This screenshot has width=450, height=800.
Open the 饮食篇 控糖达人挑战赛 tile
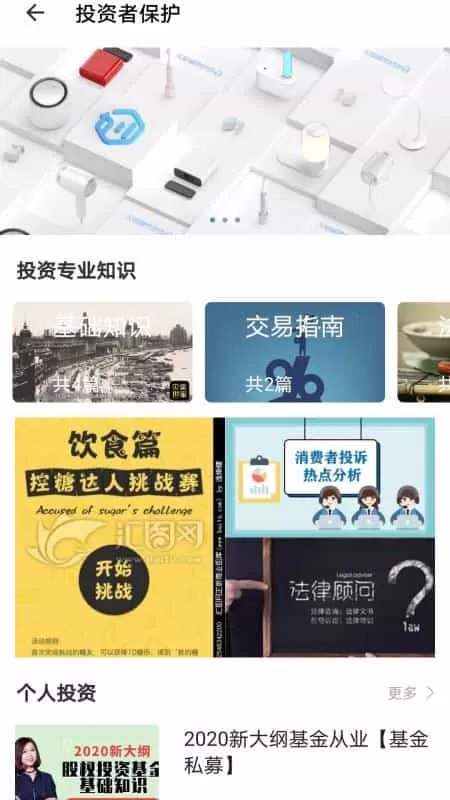pyautogui.click(x=114, y=537)
